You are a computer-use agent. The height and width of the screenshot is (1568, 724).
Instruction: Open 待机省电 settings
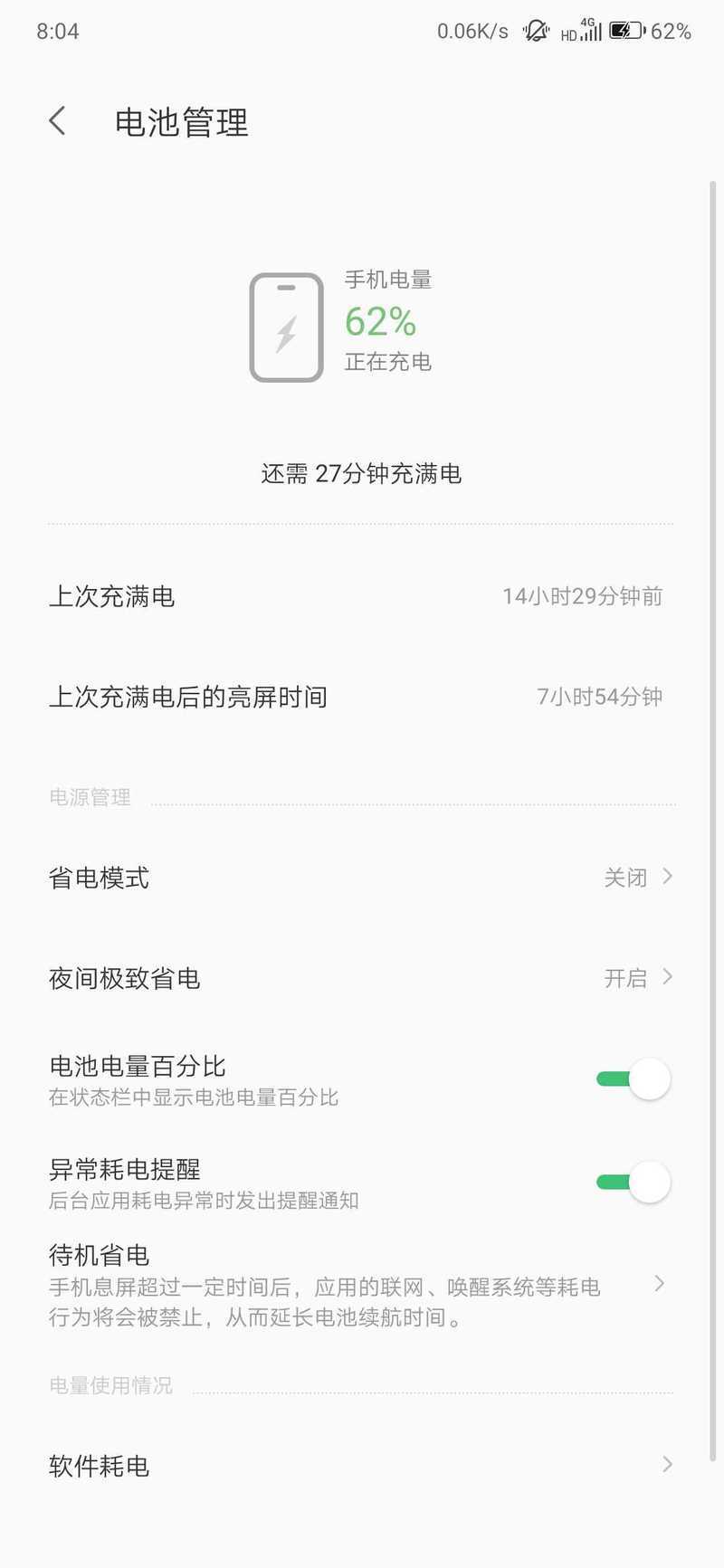(362, 1285)
